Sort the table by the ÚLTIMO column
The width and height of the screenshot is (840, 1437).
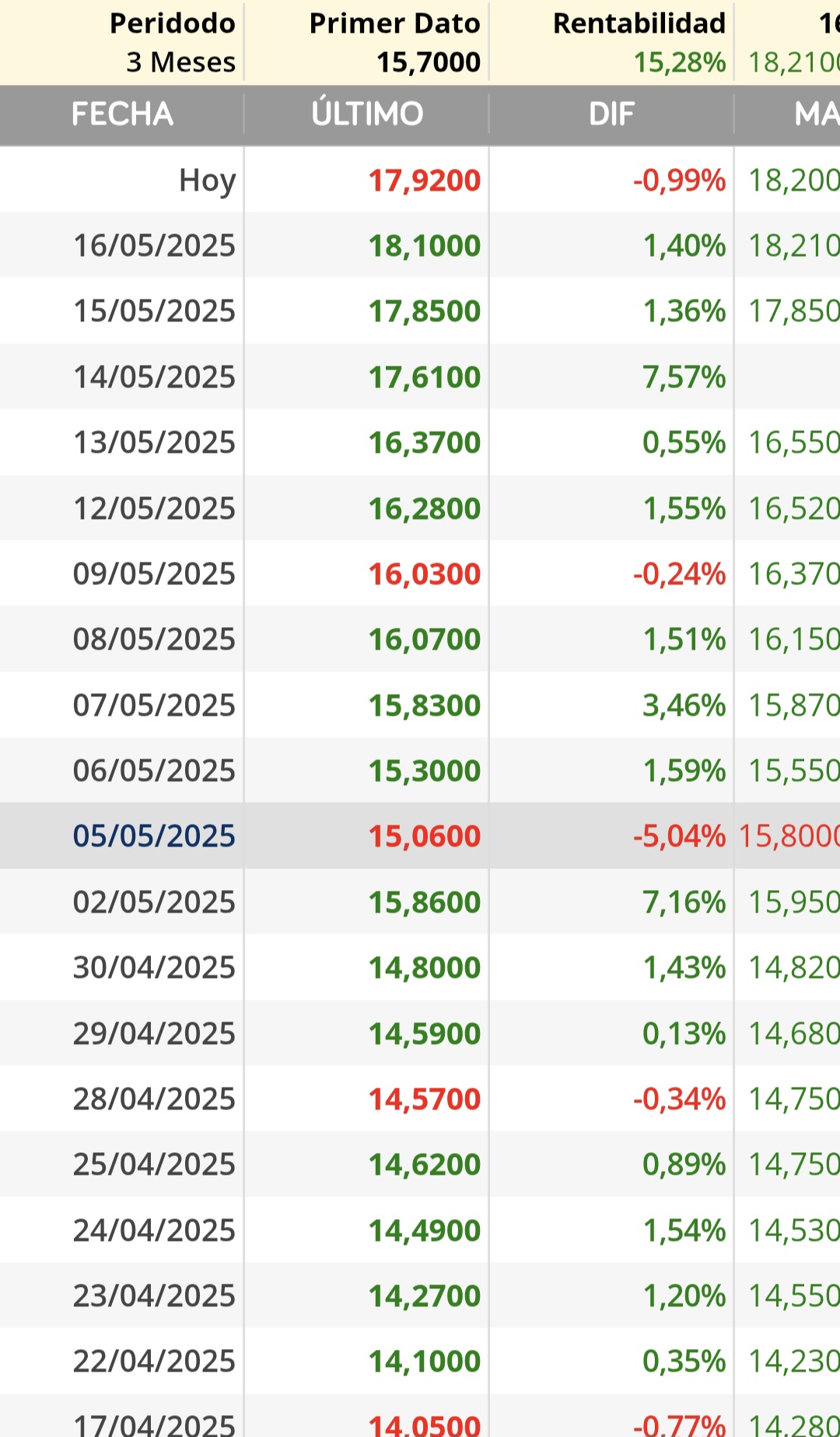[367, 114]
